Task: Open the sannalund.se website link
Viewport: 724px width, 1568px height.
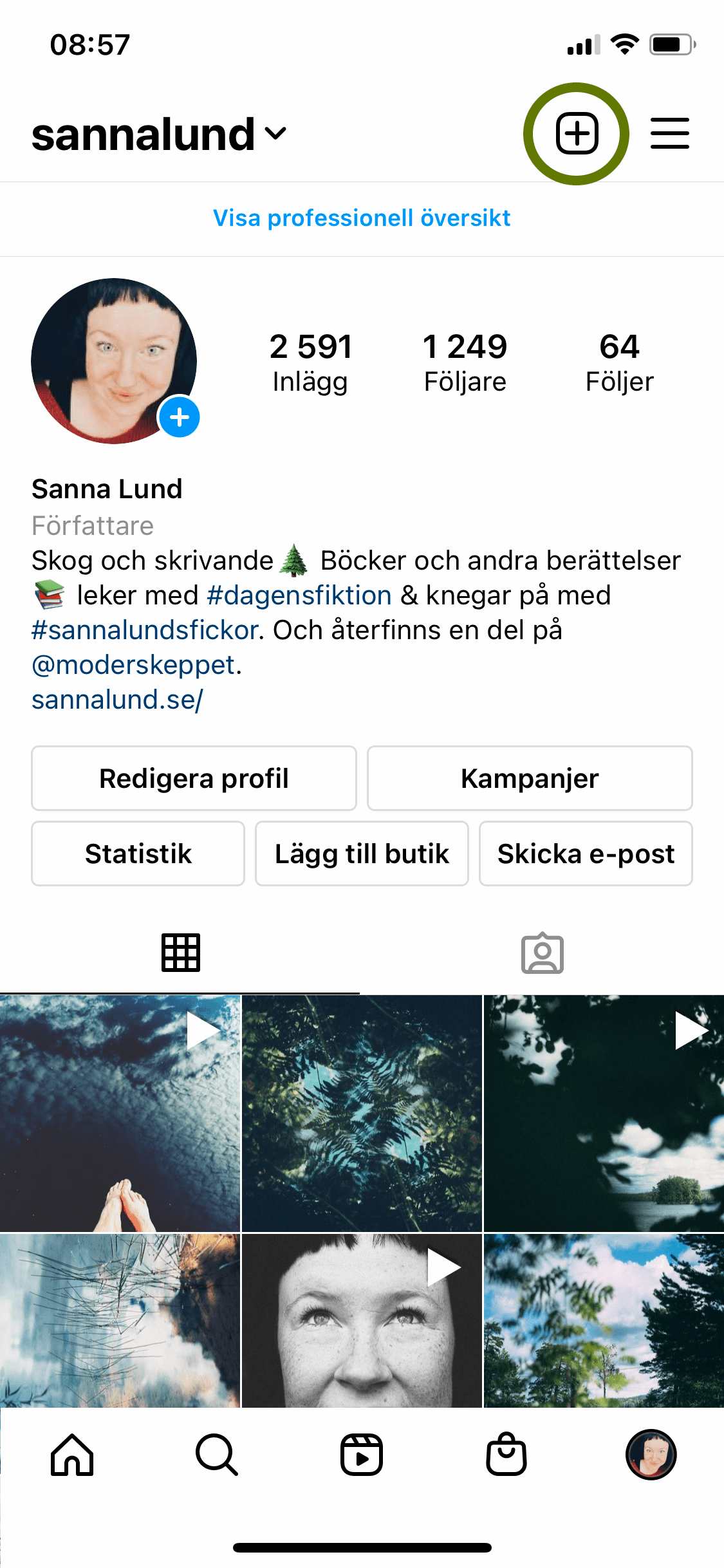Action: click(118, 700)
